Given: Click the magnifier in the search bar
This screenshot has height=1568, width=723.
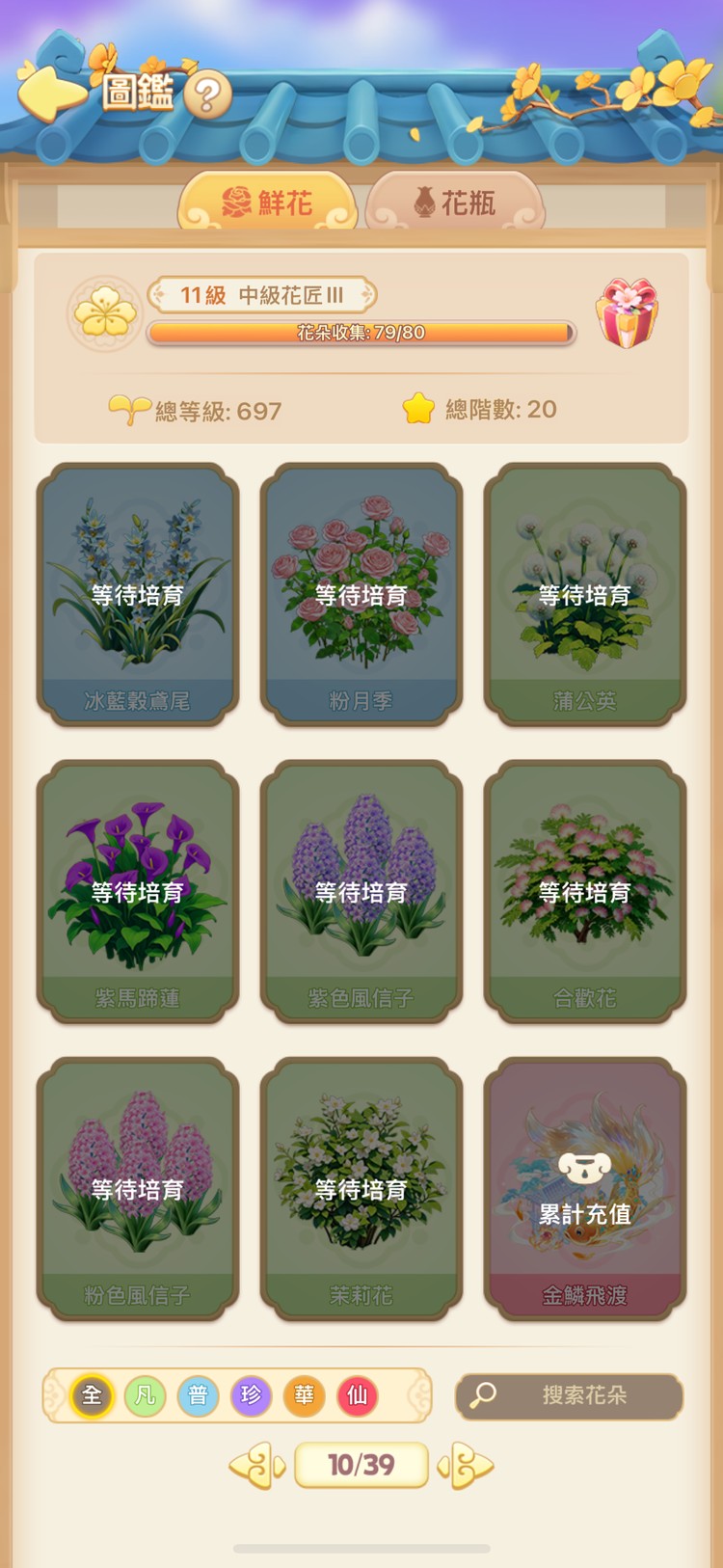Looking at the screenshot, I should pyautogui.click(x=483, y=1396).
